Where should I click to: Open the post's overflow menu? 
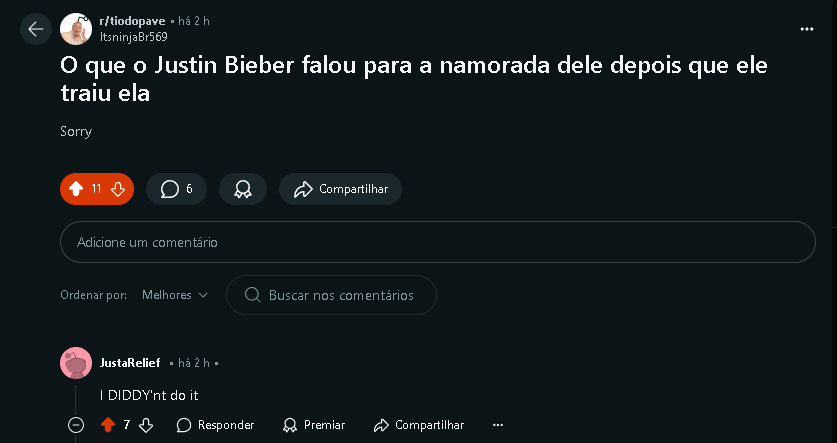pos(807,29)
